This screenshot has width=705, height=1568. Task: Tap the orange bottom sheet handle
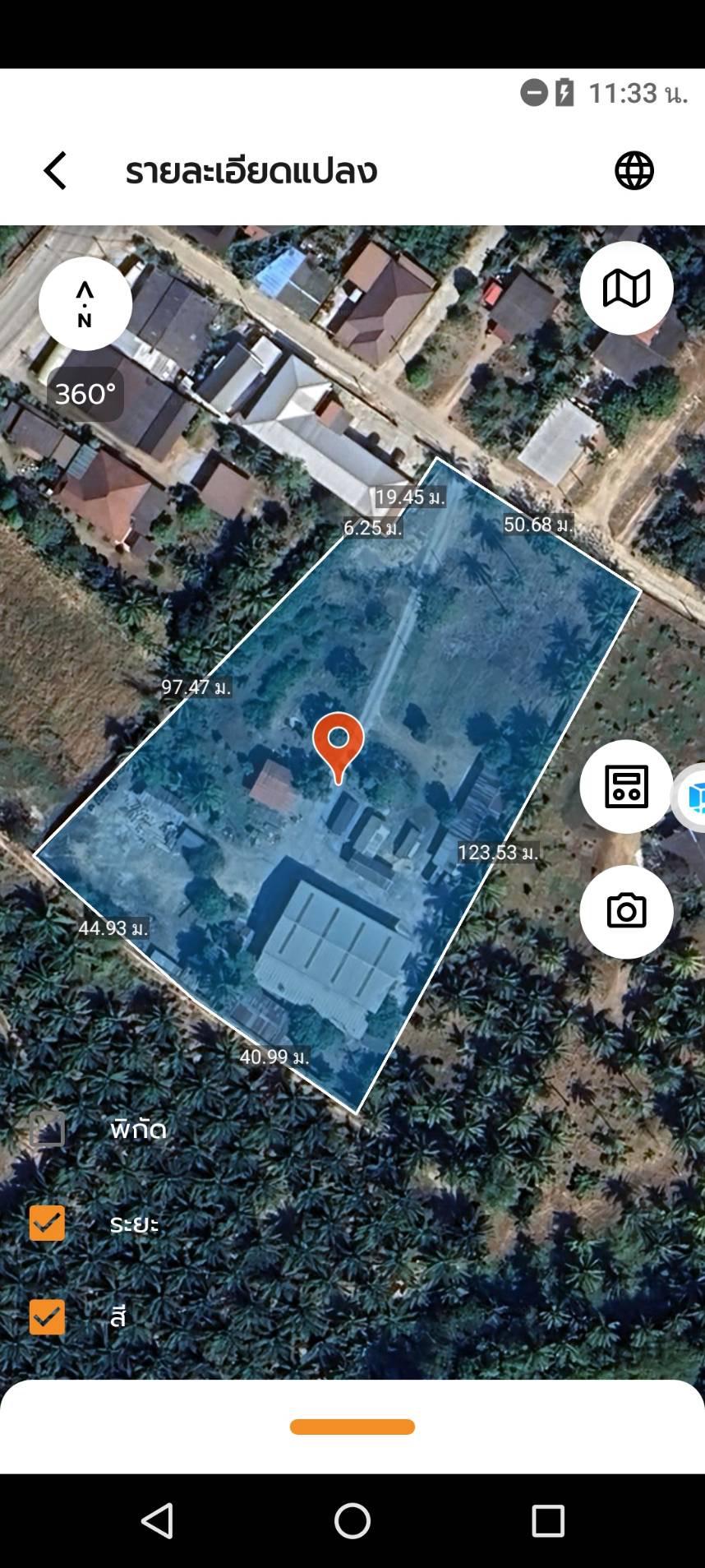[x=352, y=1427]
